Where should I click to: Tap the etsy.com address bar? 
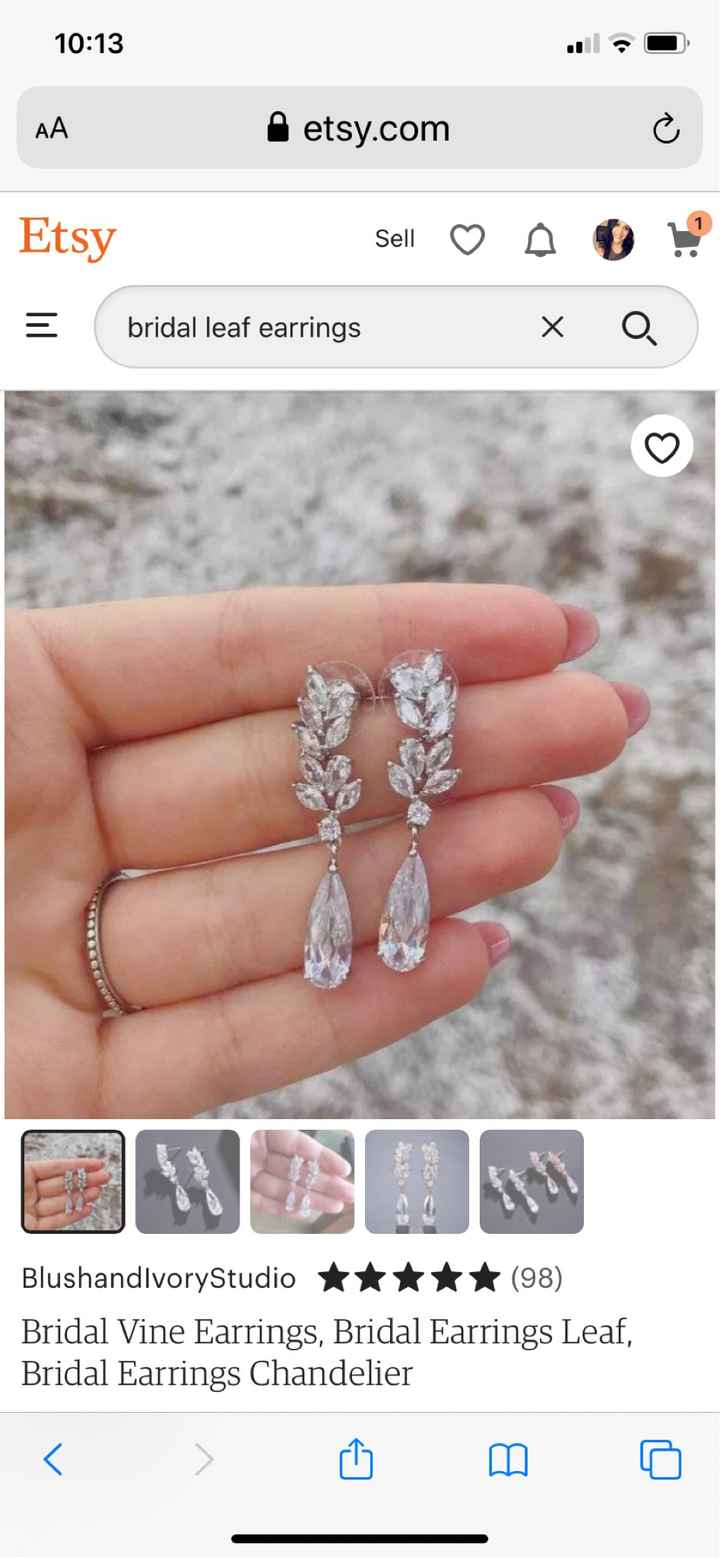point(375,127)
